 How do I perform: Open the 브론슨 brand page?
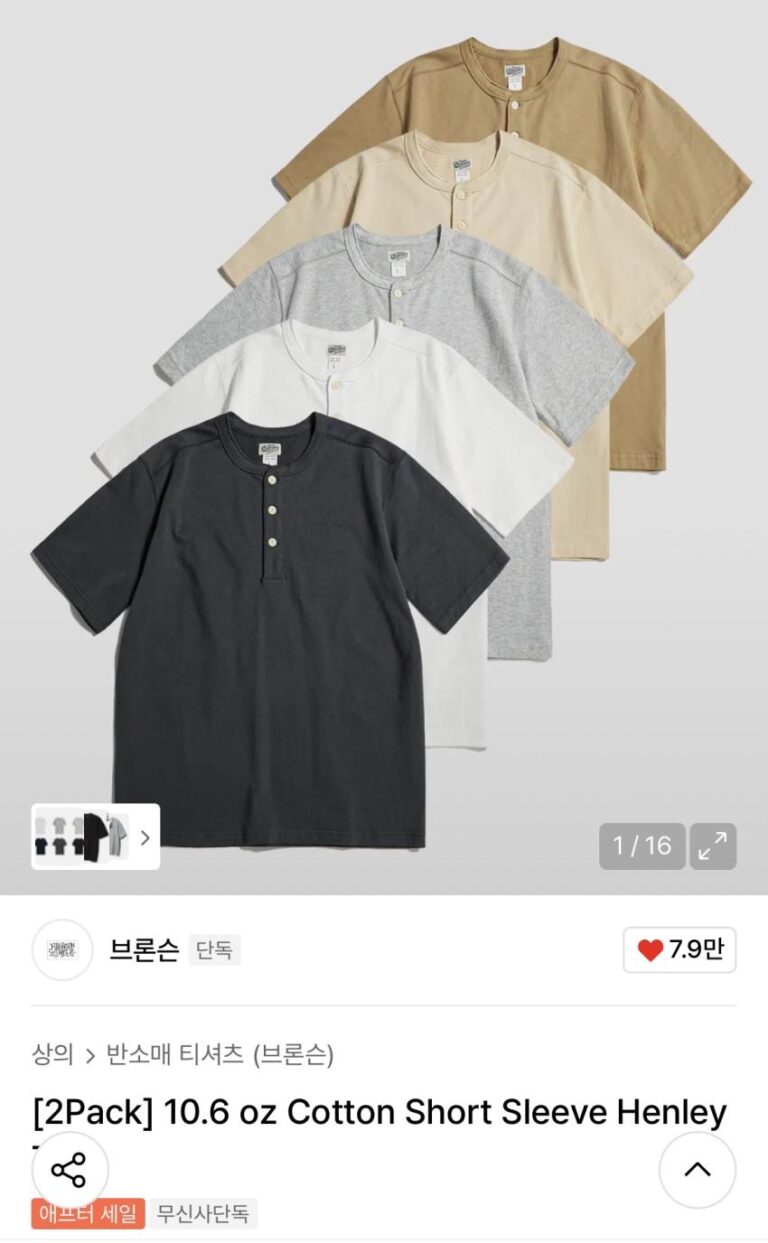point(143,949)
